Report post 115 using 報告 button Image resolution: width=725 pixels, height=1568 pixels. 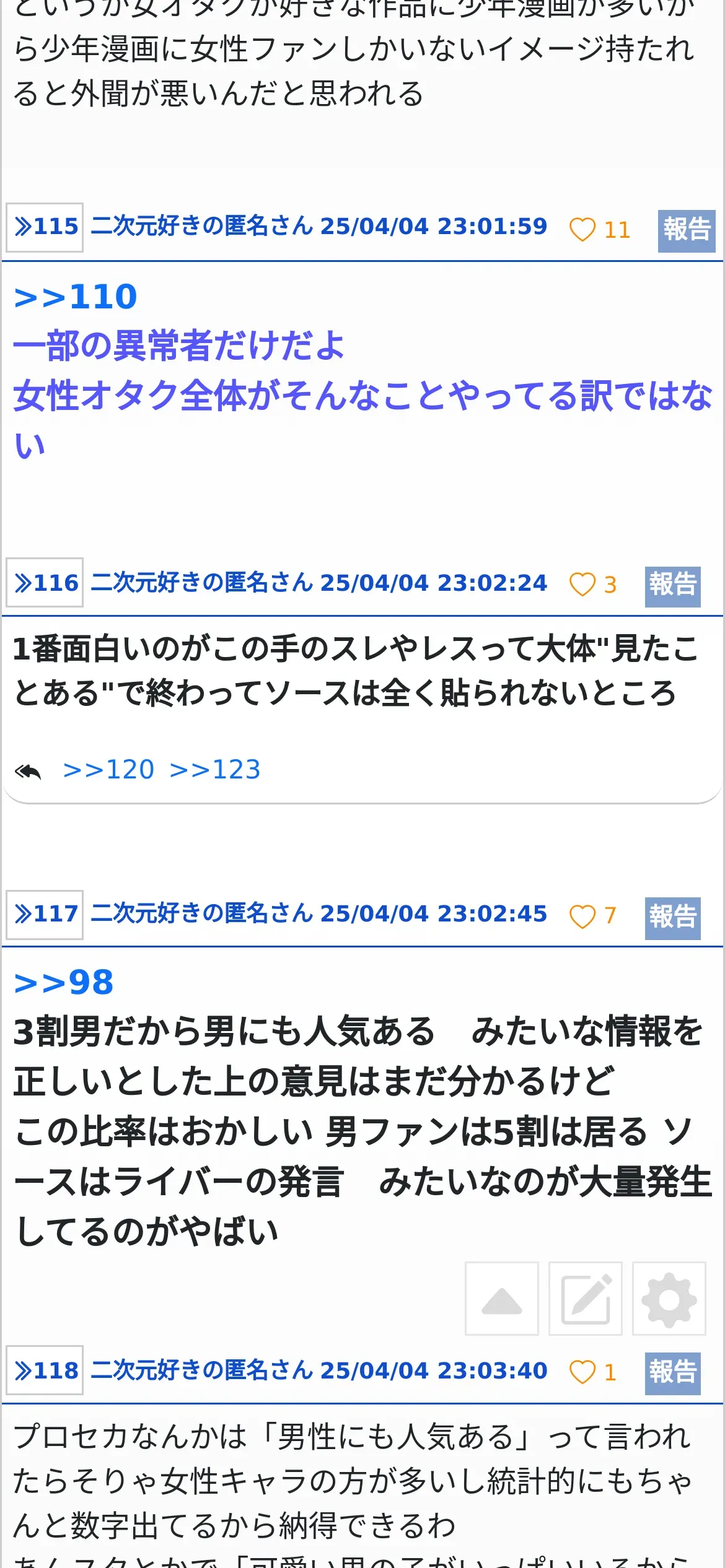click(x=687, y=230)
